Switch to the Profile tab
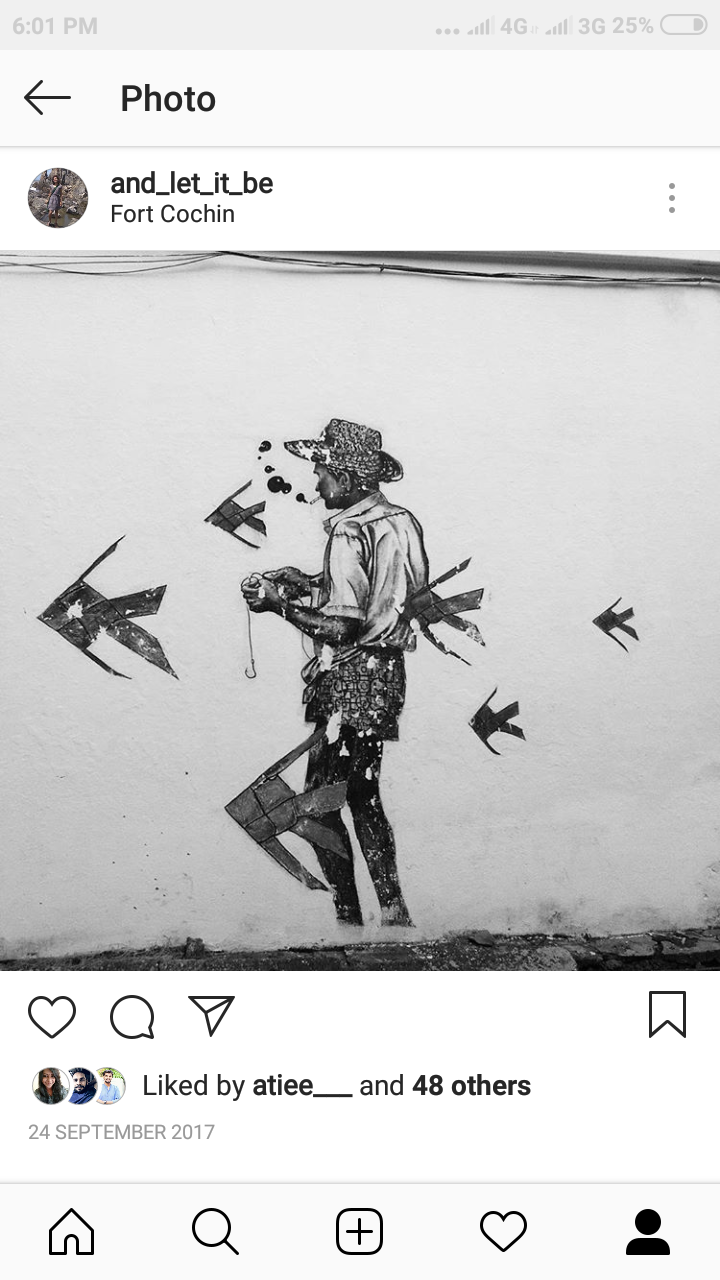The image size is (720, 1280). 647,1231
